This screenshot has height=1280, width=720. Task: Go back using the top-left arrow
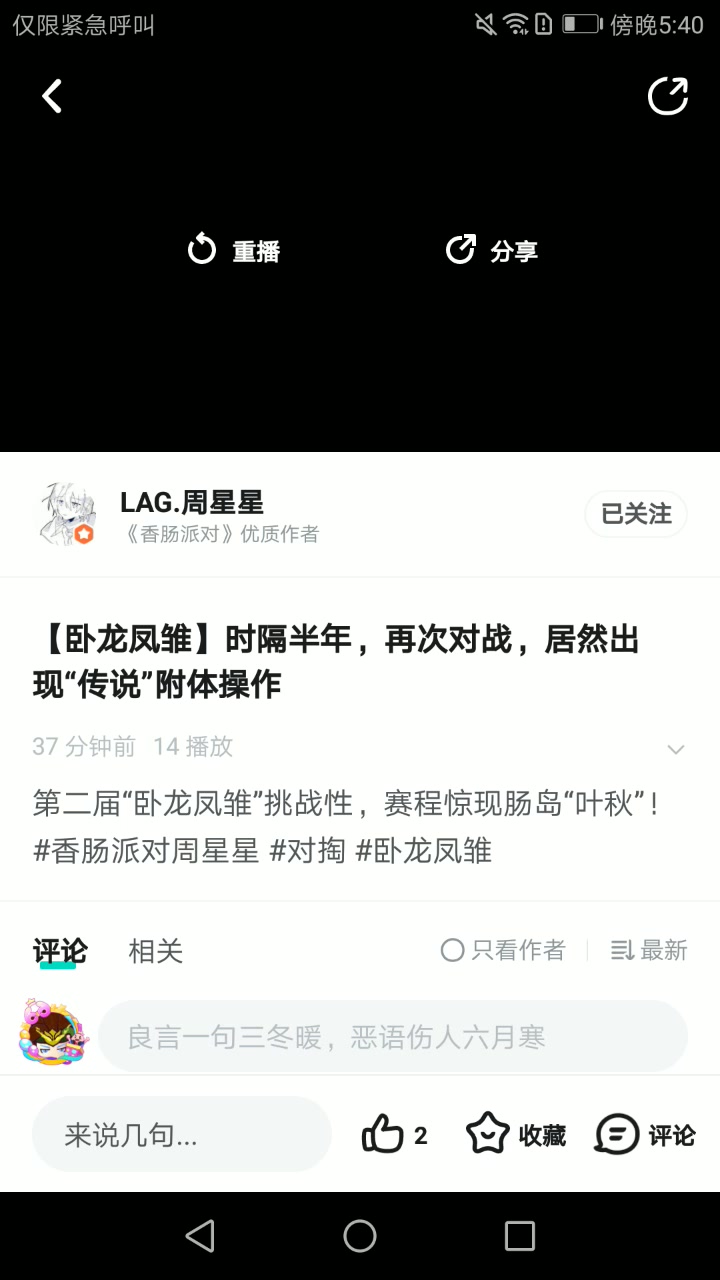52,97
